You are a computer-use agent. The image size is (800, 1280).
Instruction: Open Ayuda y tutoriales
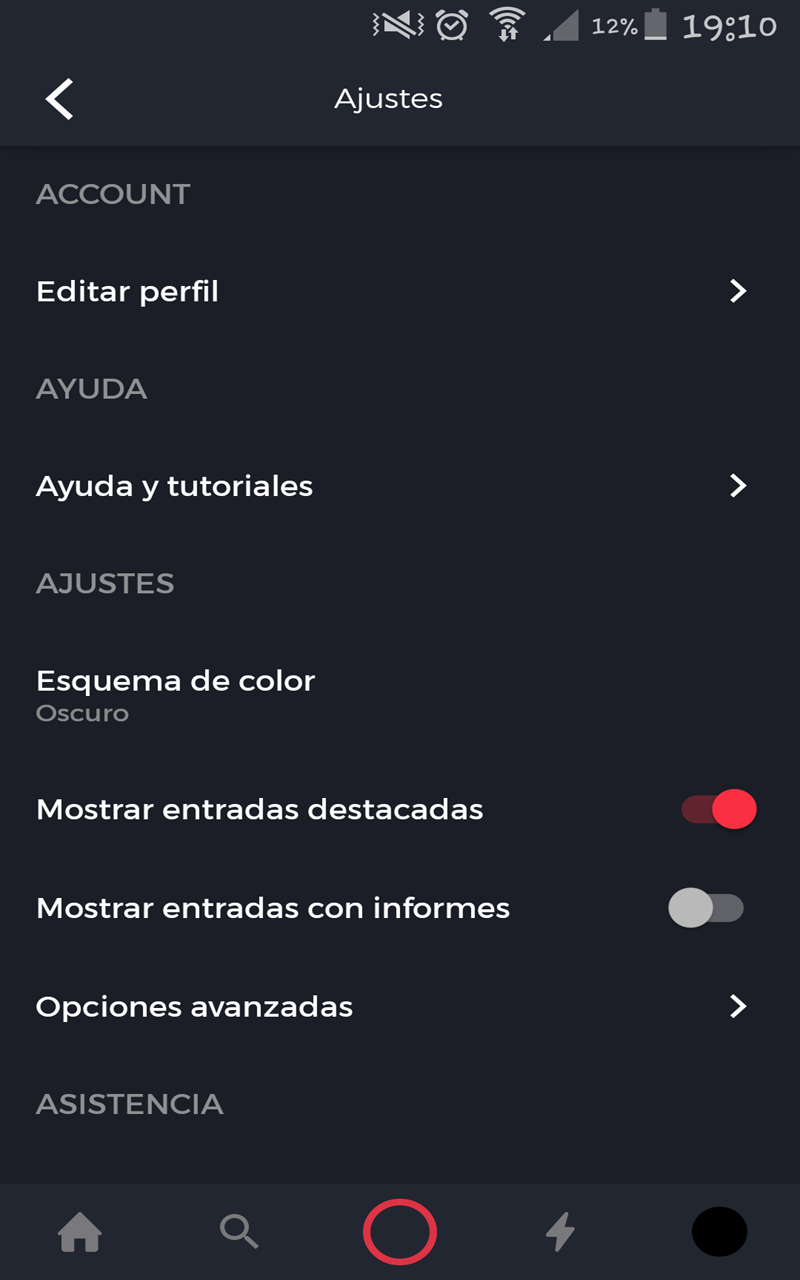[400, 486]
